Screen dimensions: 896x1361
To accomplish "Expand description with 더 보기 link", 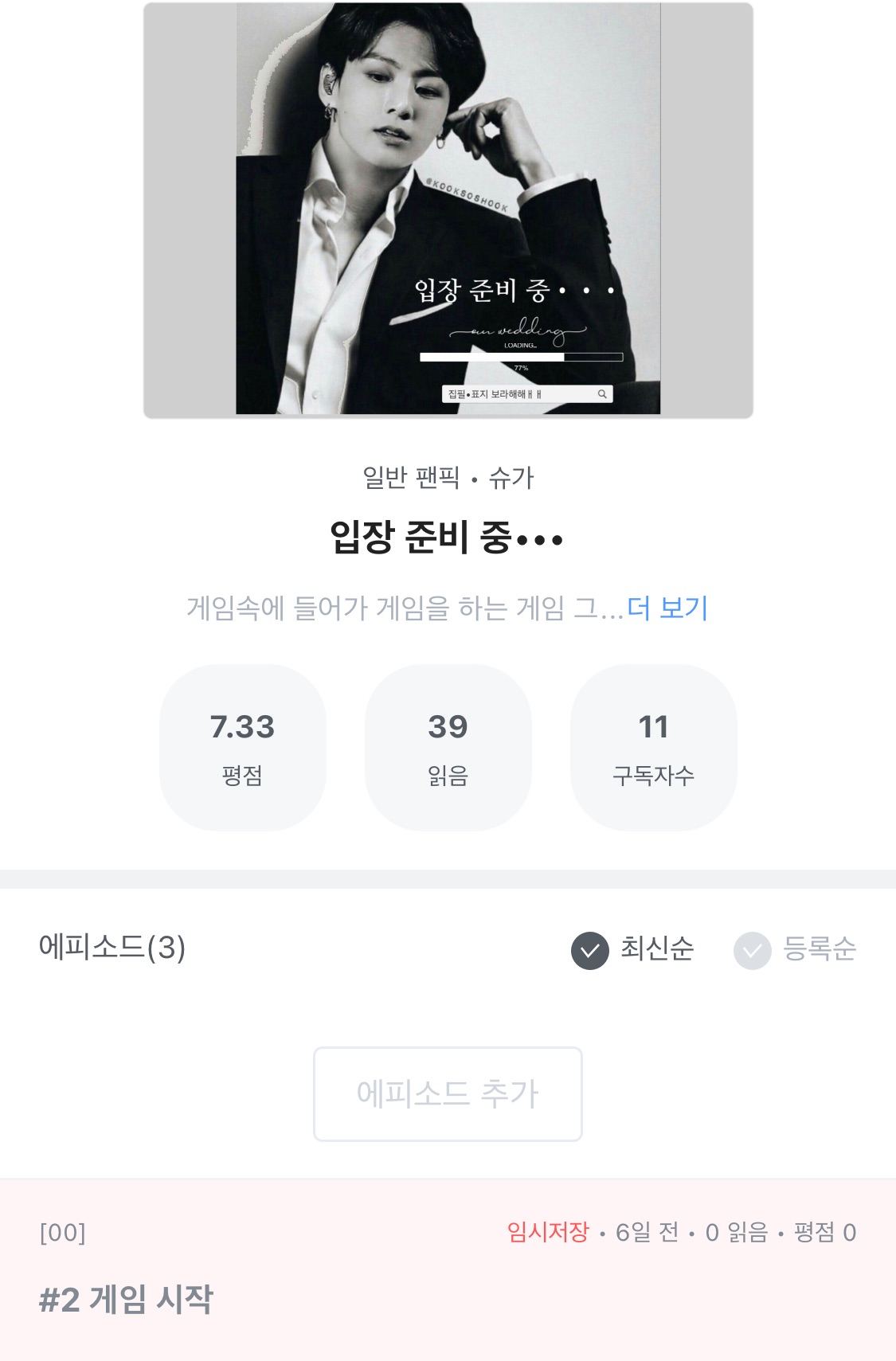I will (x=667, y=608).
